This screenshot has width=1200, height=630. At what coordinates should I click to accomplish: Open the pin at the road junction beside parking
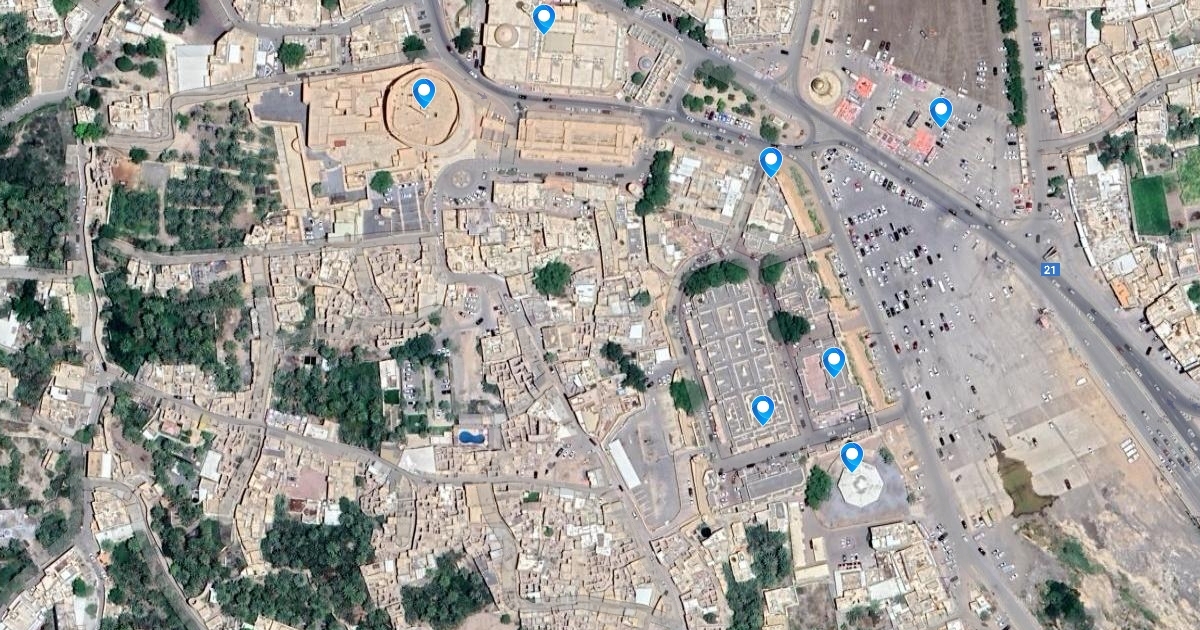point(770,161)
